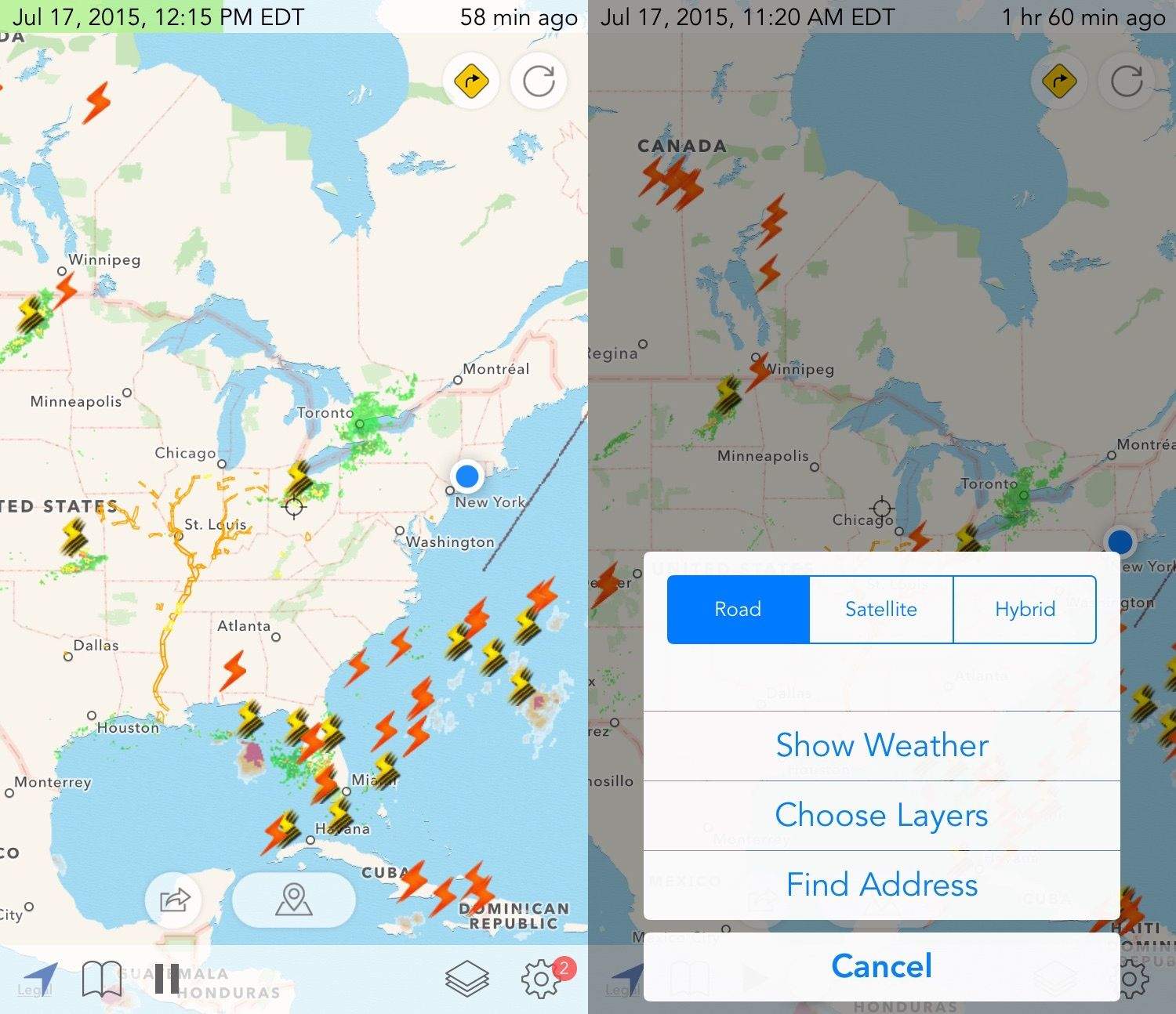Select the Road map type
1176x1014 pixels.
738,610
